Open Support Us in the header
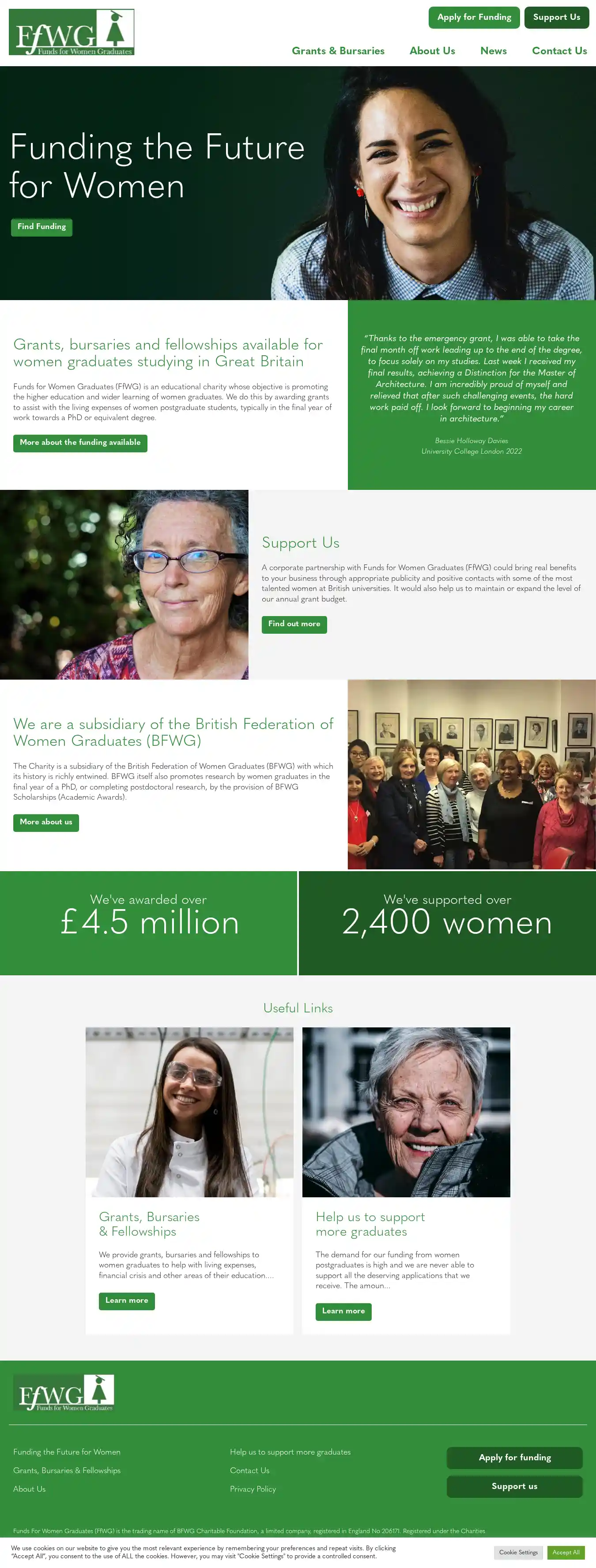This screenshot has width=596, height=1568. 556,17
